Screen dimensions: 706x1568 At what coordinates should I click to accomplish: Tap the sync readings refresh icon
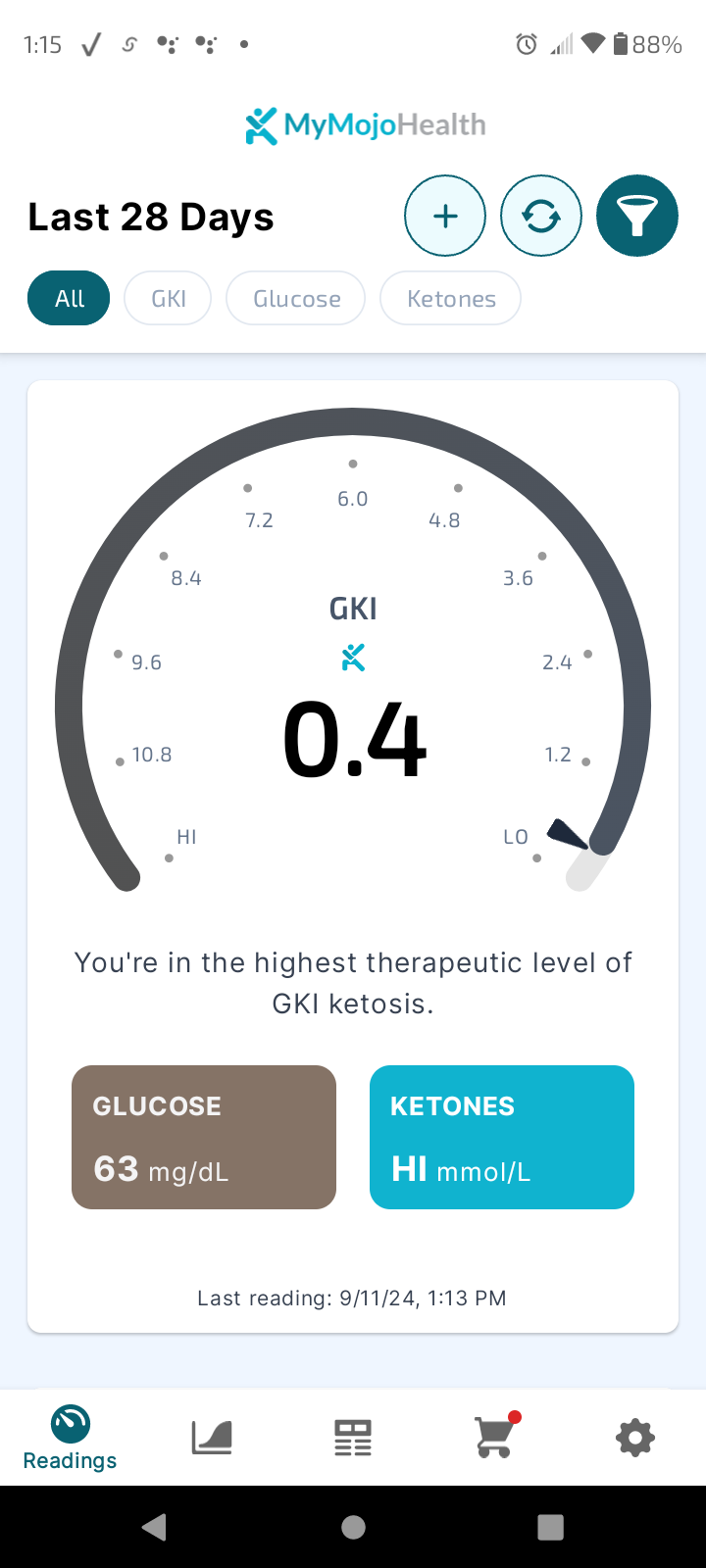click(x=541, y=216)
